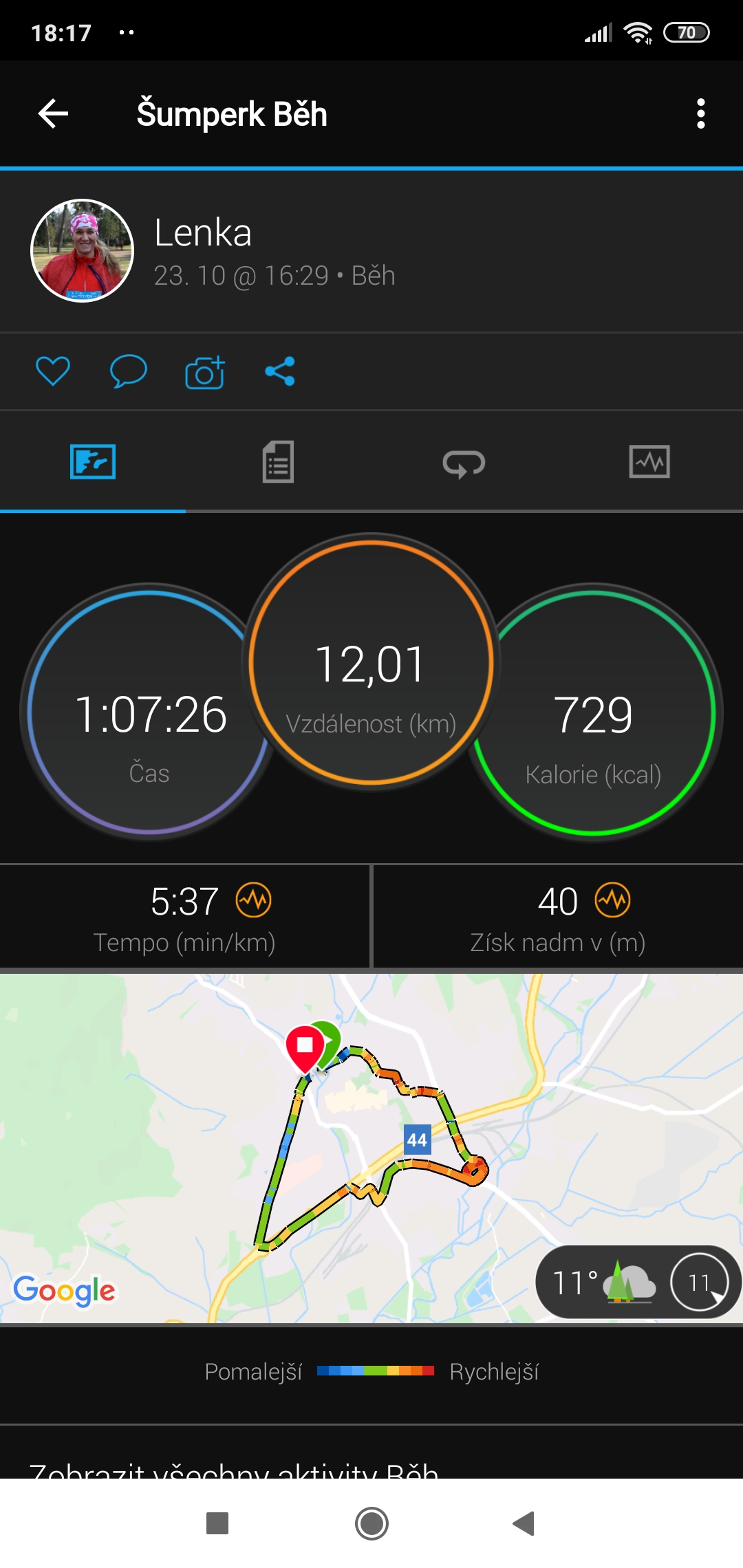Viewport: 743px width, 1568px height.
Task: Switch to the laps tab
Action: click(464, 463)
